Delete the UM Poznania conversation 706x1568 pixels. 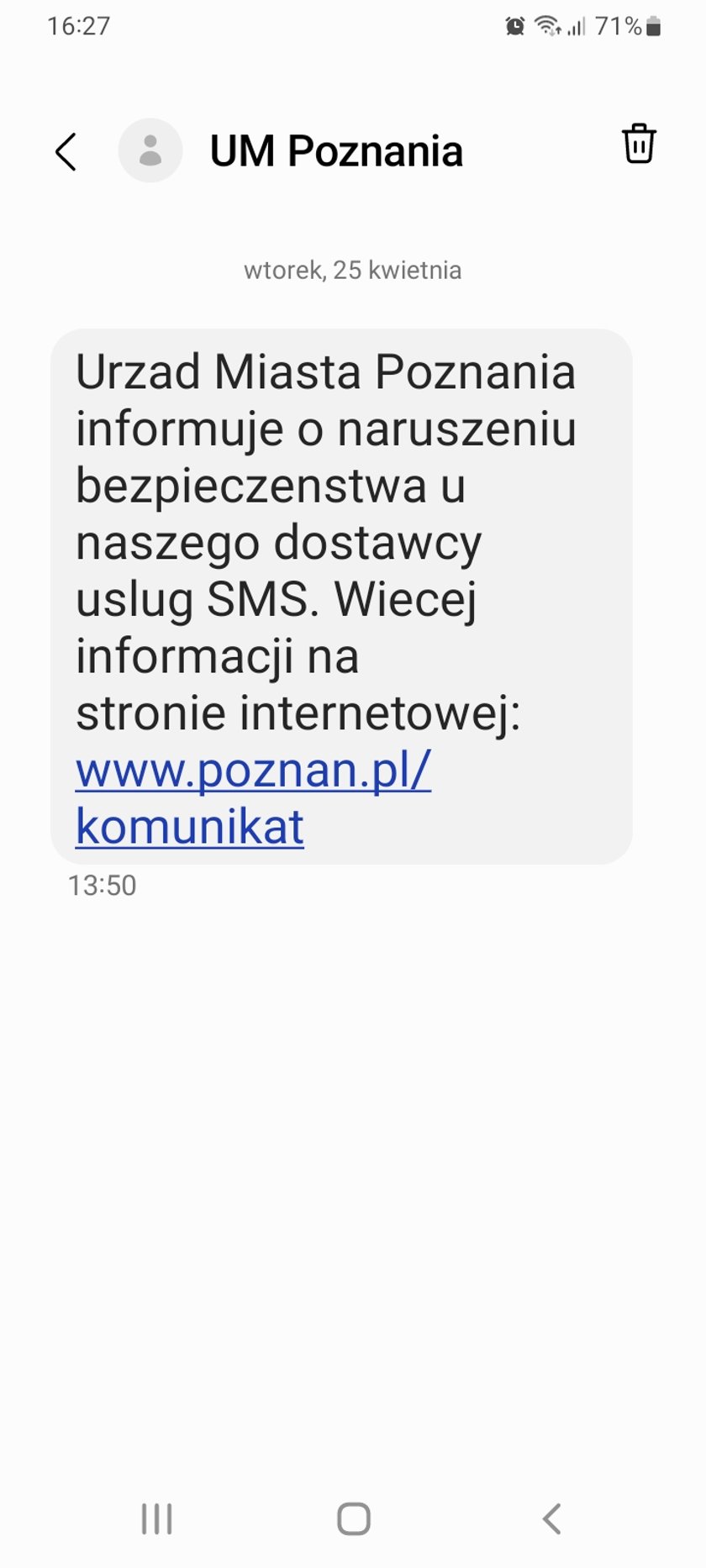click(638, 143)
